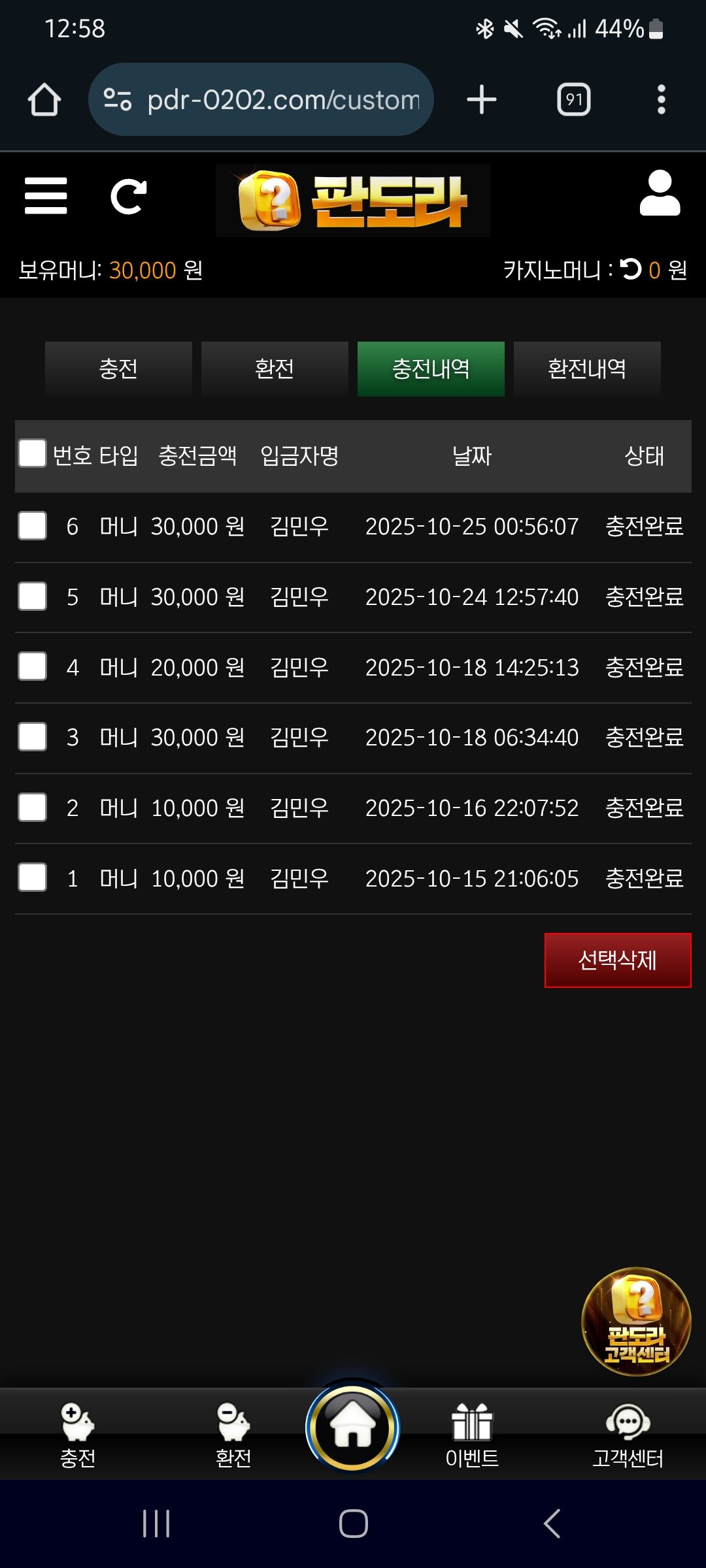This screenshot has width=706, height=1568.
Task: Go to the site home via center button
Action: 352,1427
